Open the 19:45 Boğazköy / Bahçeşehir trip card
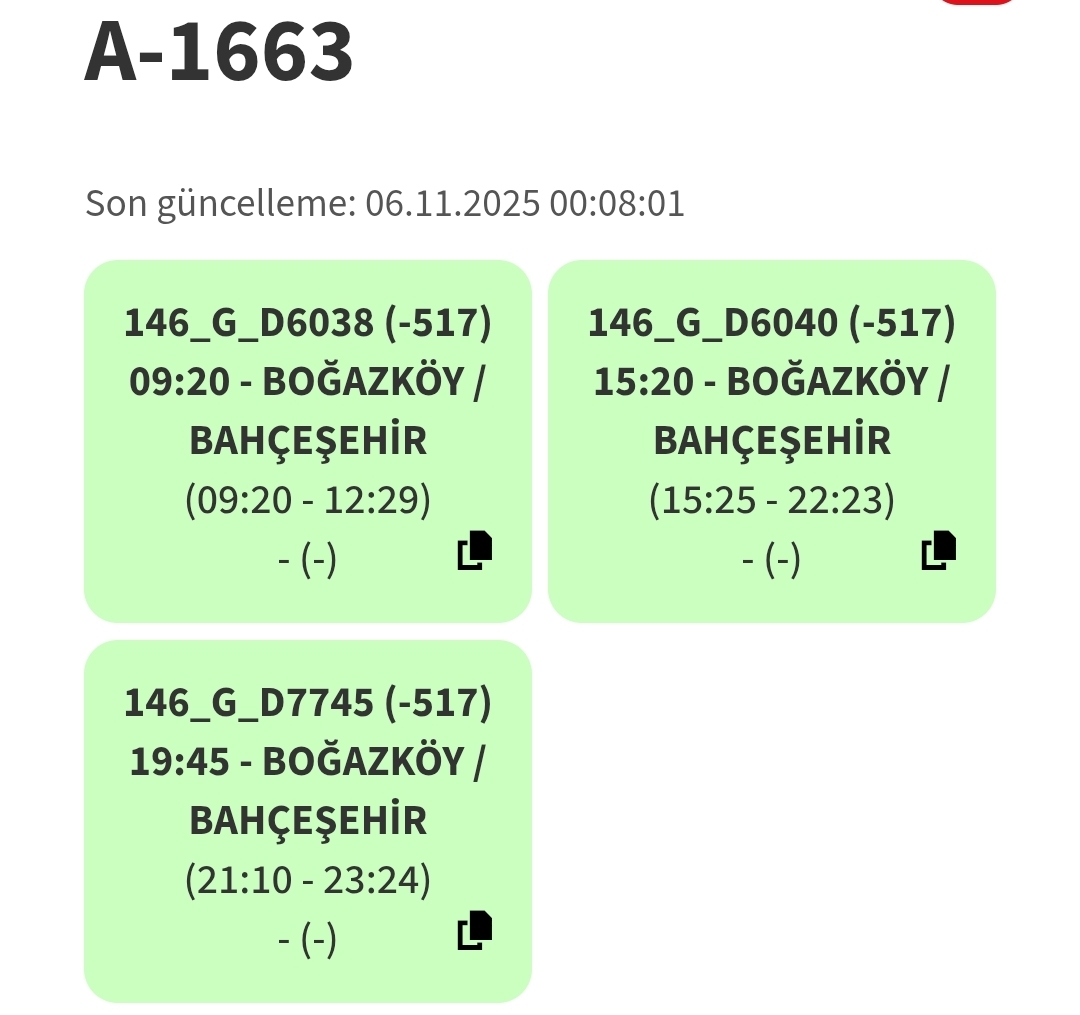Screen dimensions: 1080x1015 click(x=307, y=791)
